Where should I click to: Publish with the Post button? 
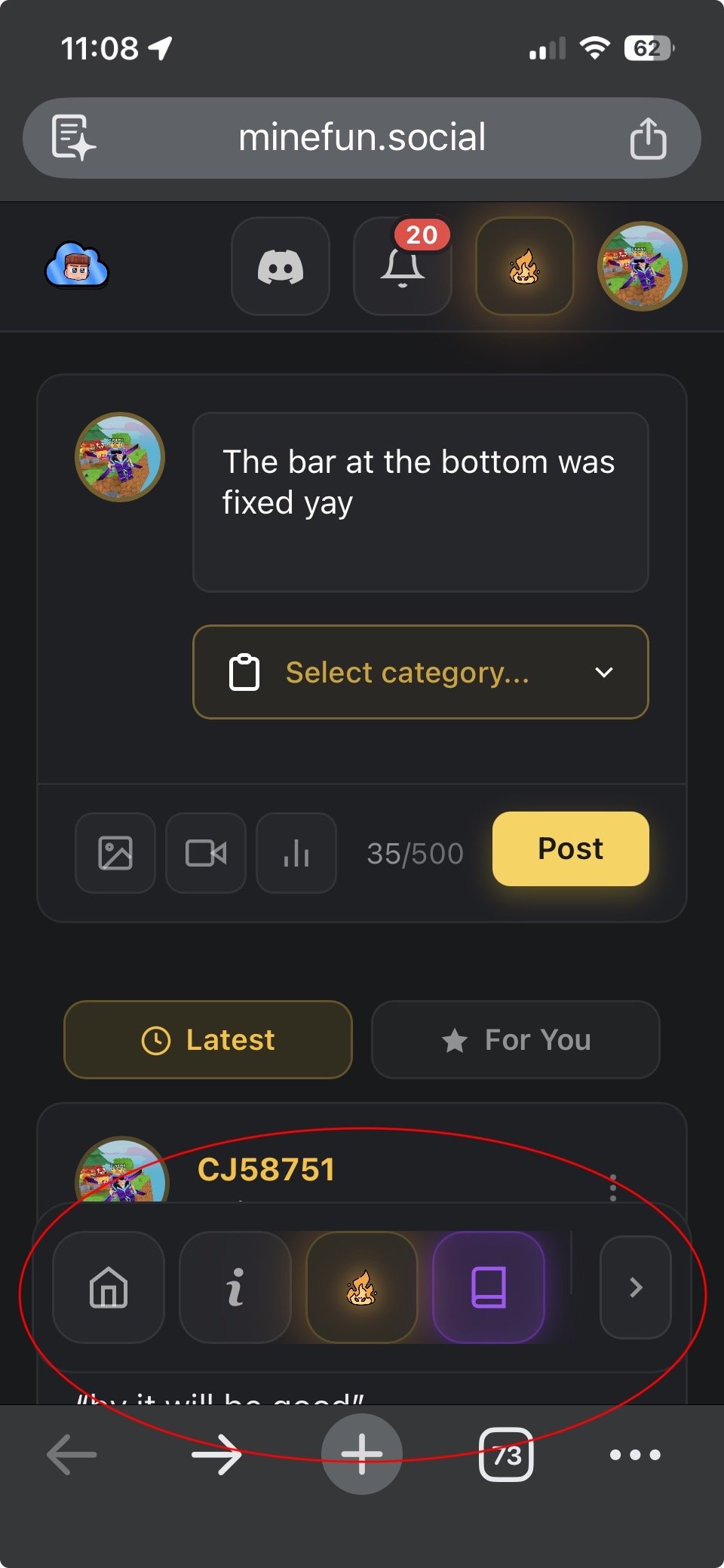coord(570,849)
